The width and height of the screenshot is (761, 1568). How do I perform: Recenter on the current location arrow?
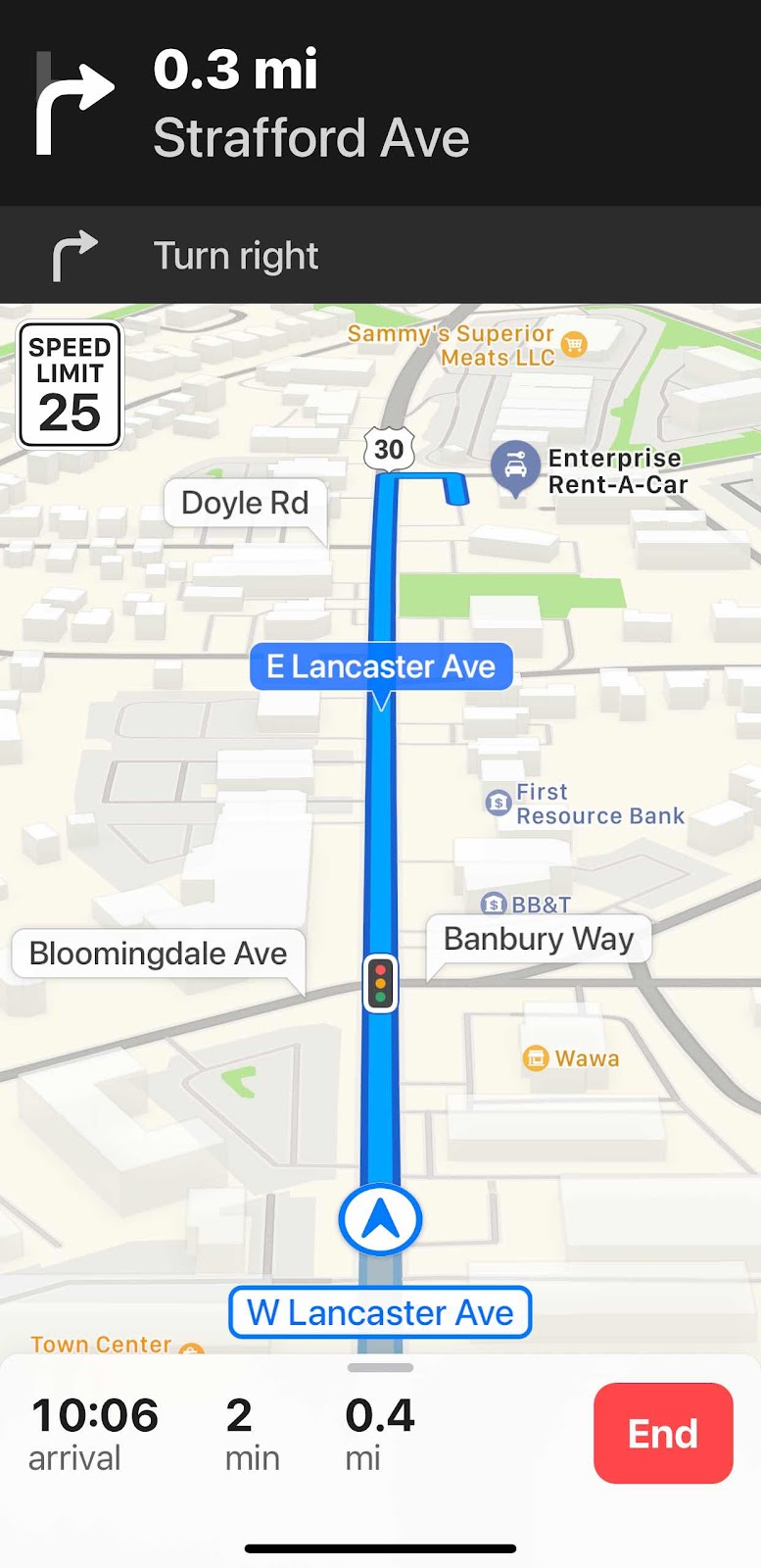tap(380, 1220)
